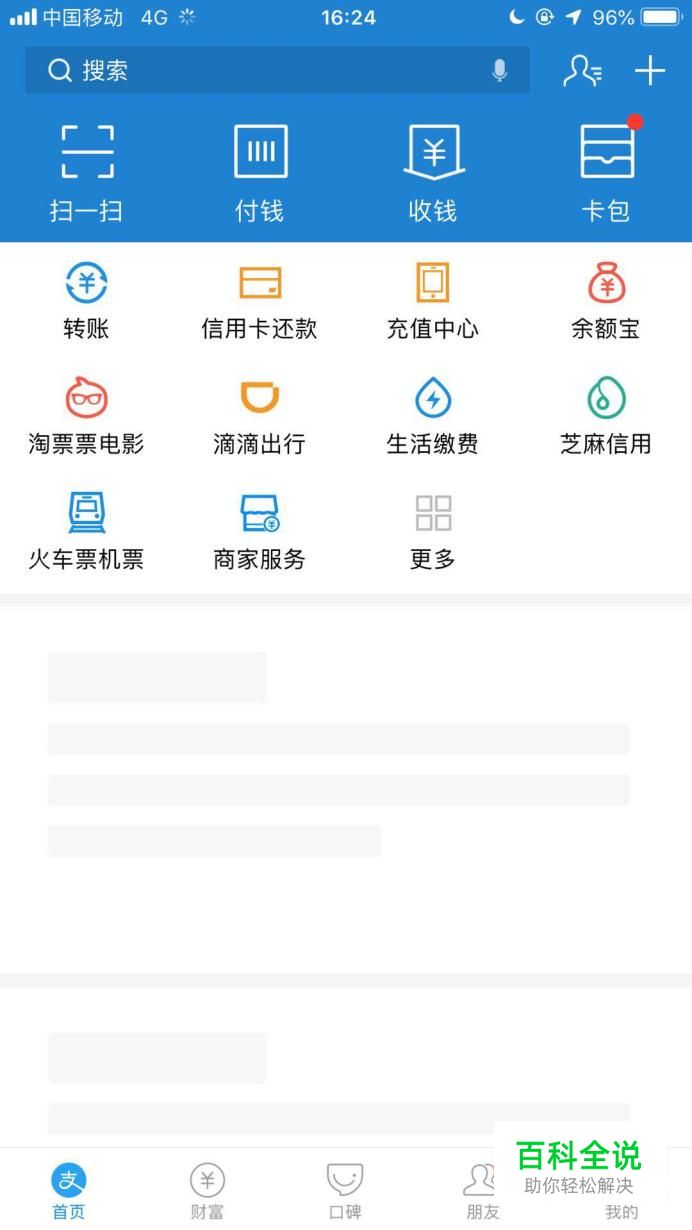Start voice search with the microphone
Viewport: 692px width, 1230px height.
pyautogui.click(x=500, y=71)
